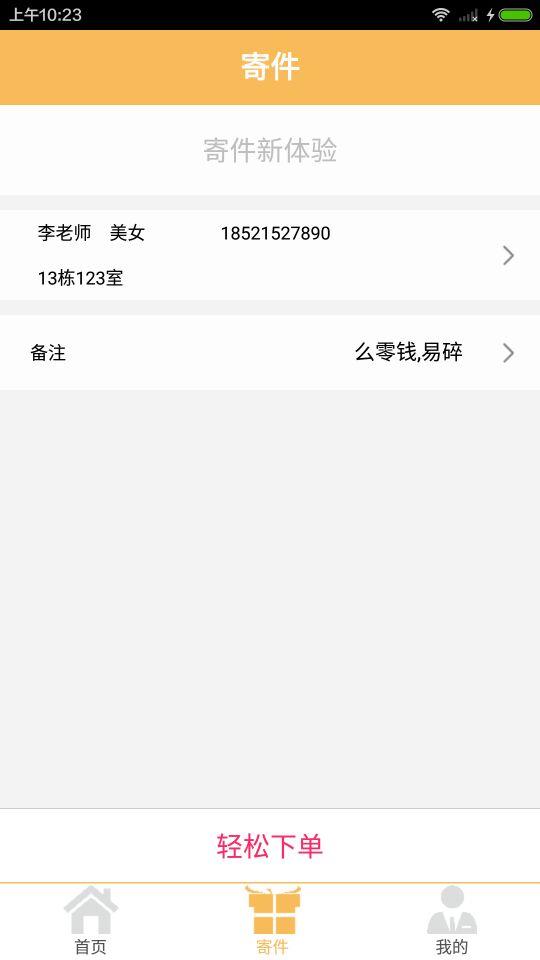Select the 寄件 tab
The width and height of the screenshot is (540, 960).
pos(272,921)
